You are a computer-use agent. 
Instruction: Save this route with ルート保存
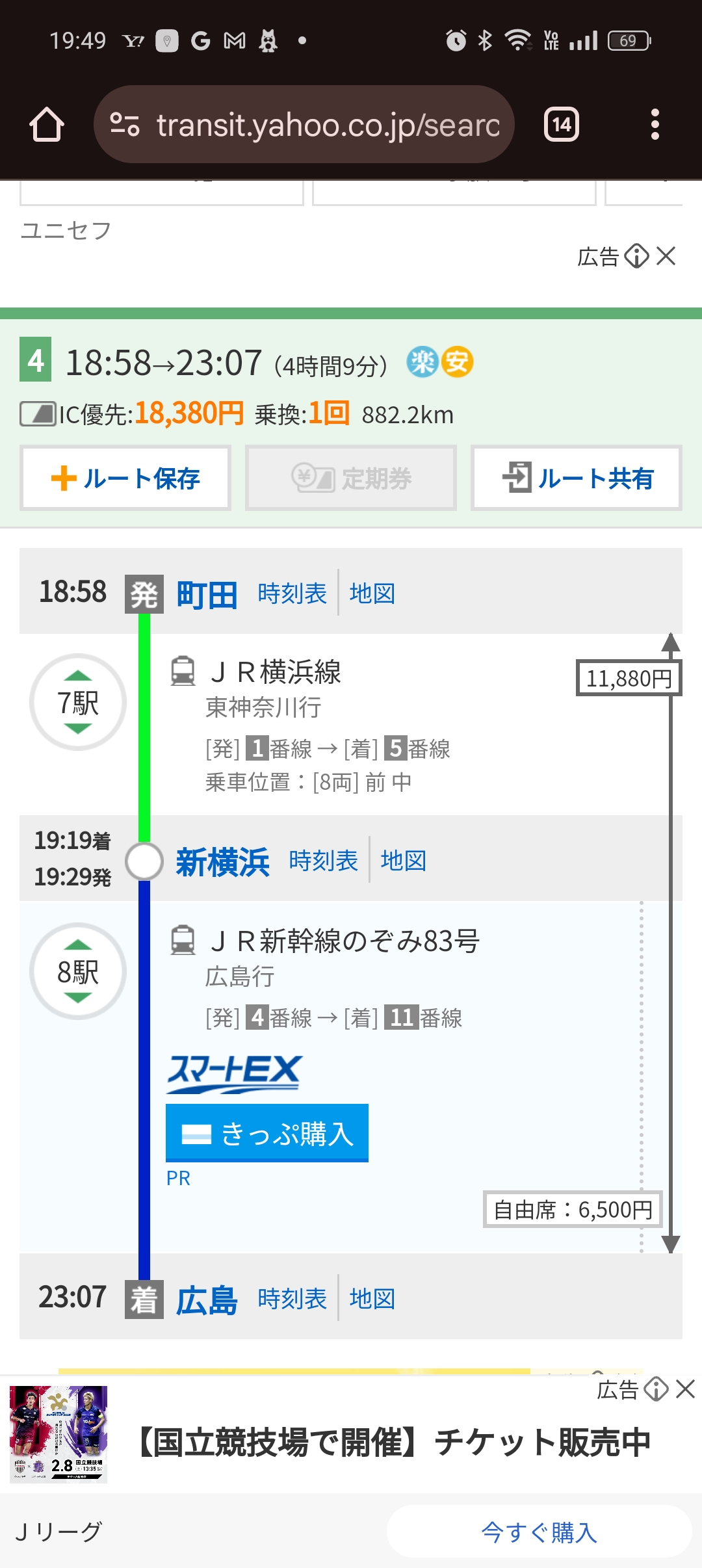[x=125, y=478]
